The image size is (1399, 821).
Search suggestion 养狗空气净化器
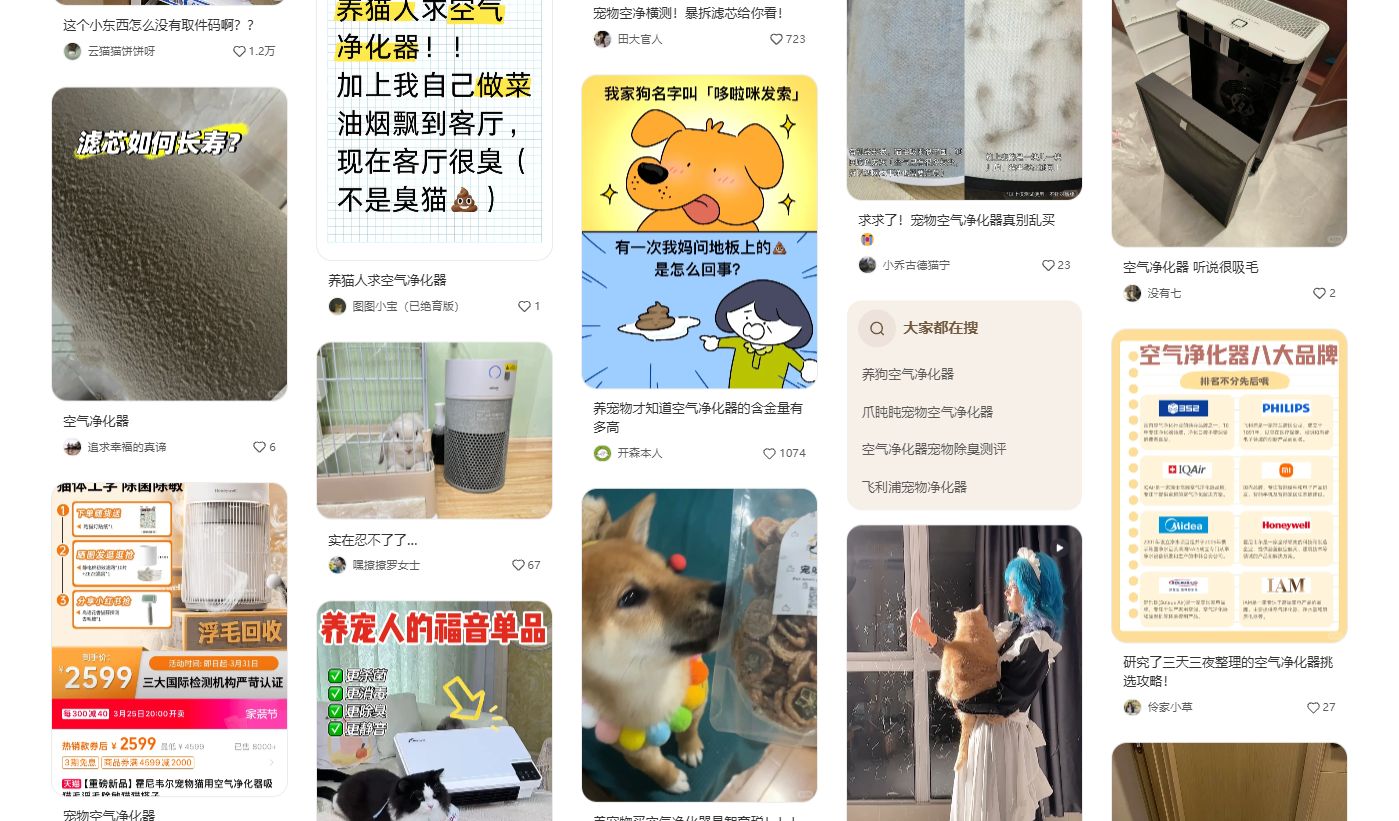pos(908,374)
